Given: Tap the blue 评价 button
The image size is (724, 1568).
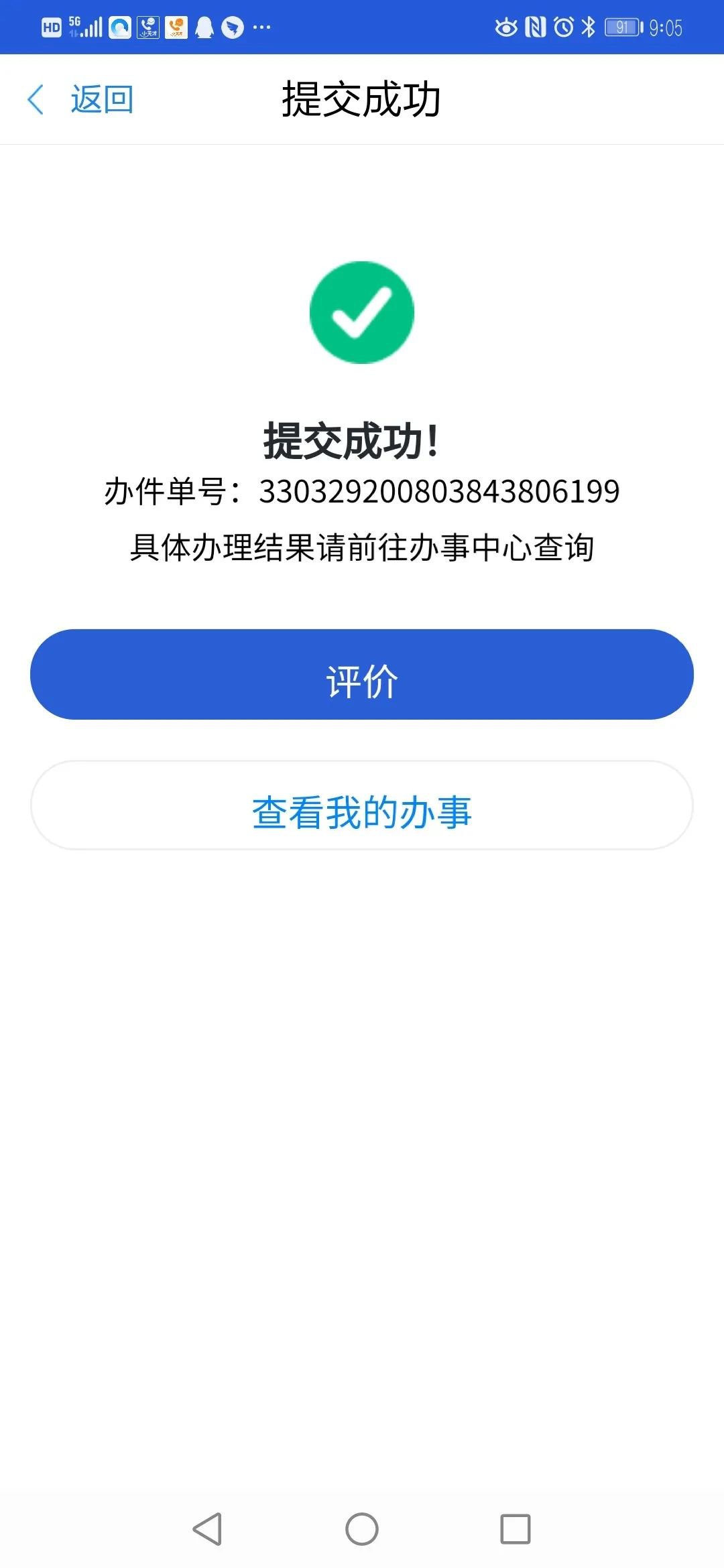Looking at the screenshot, I should point(362,675).
